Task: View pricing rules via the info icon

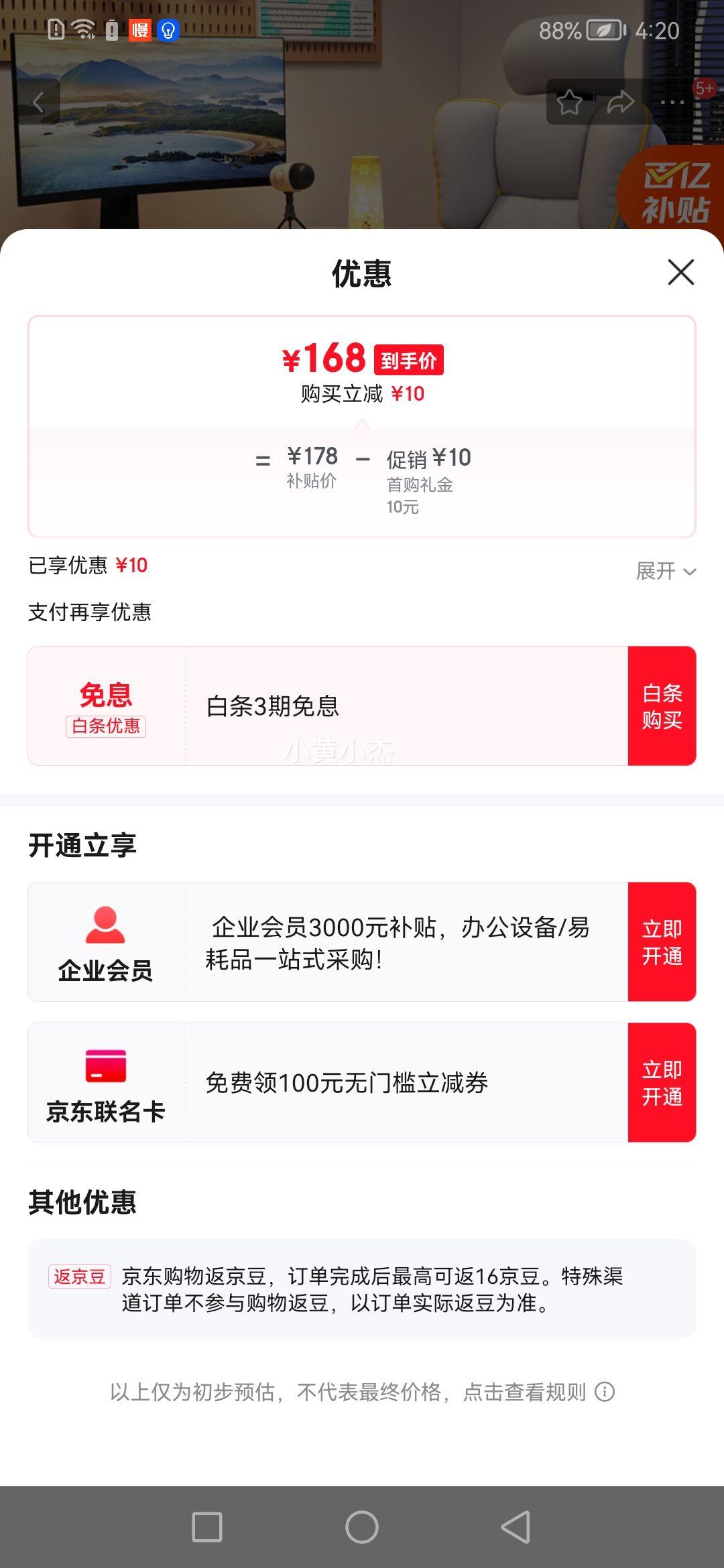Action: coord(605,1392)
